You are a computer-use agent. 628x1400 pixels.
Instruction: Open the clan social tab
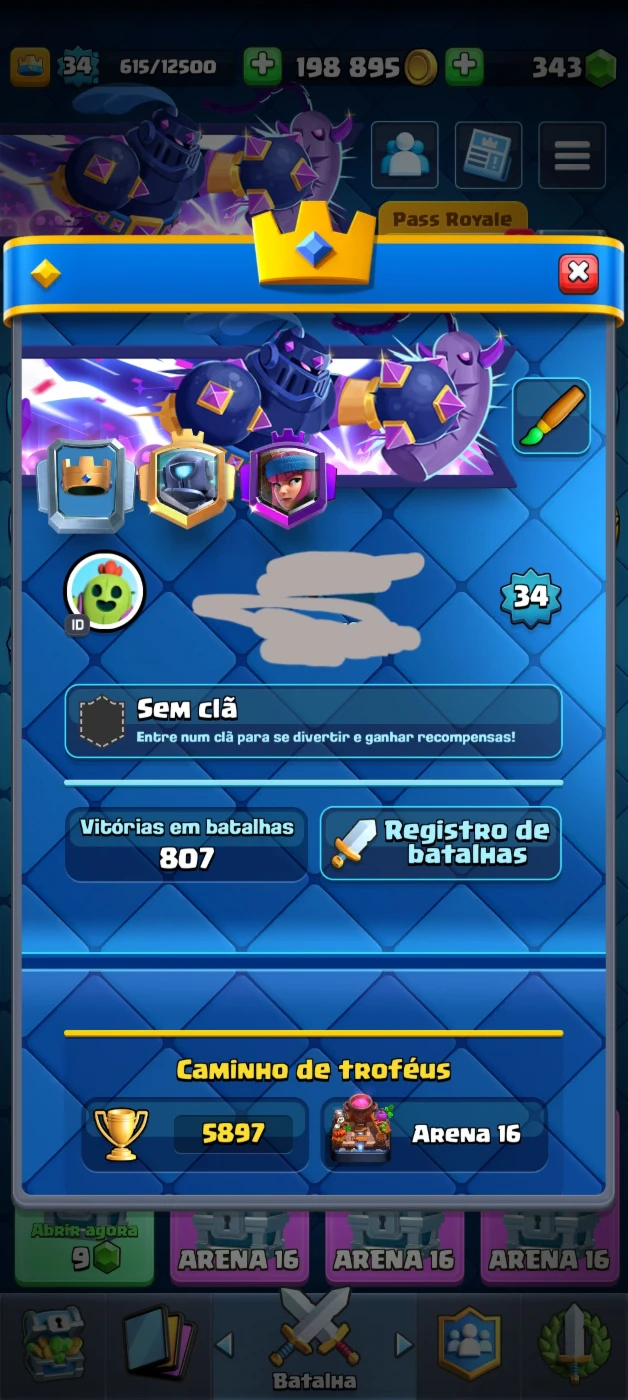tap(469, 1345)
